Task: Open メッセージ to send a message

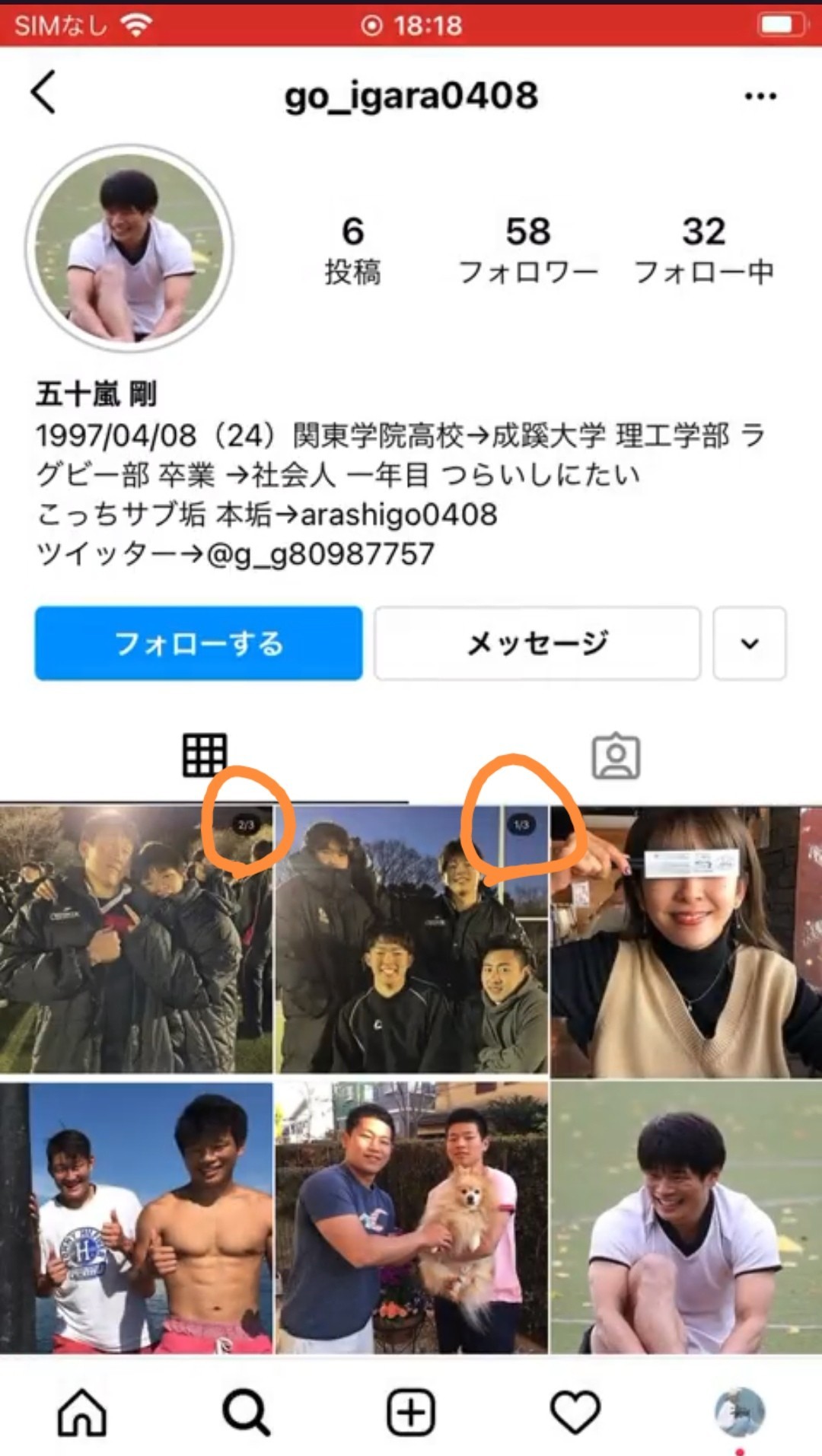Action: tap(537, 643)
